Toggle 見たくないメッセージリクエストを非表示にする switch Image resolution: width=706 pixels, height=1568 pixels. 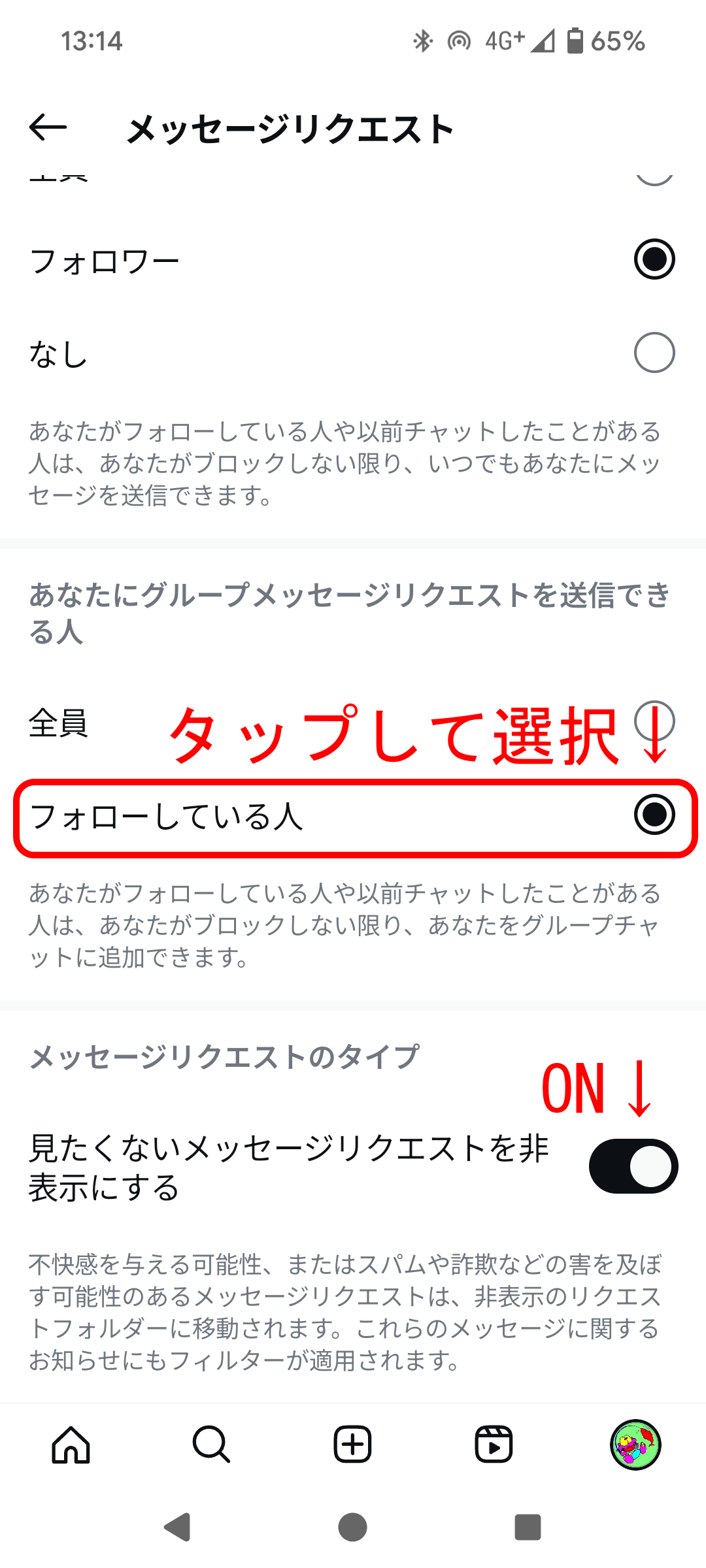(633, 1166)
